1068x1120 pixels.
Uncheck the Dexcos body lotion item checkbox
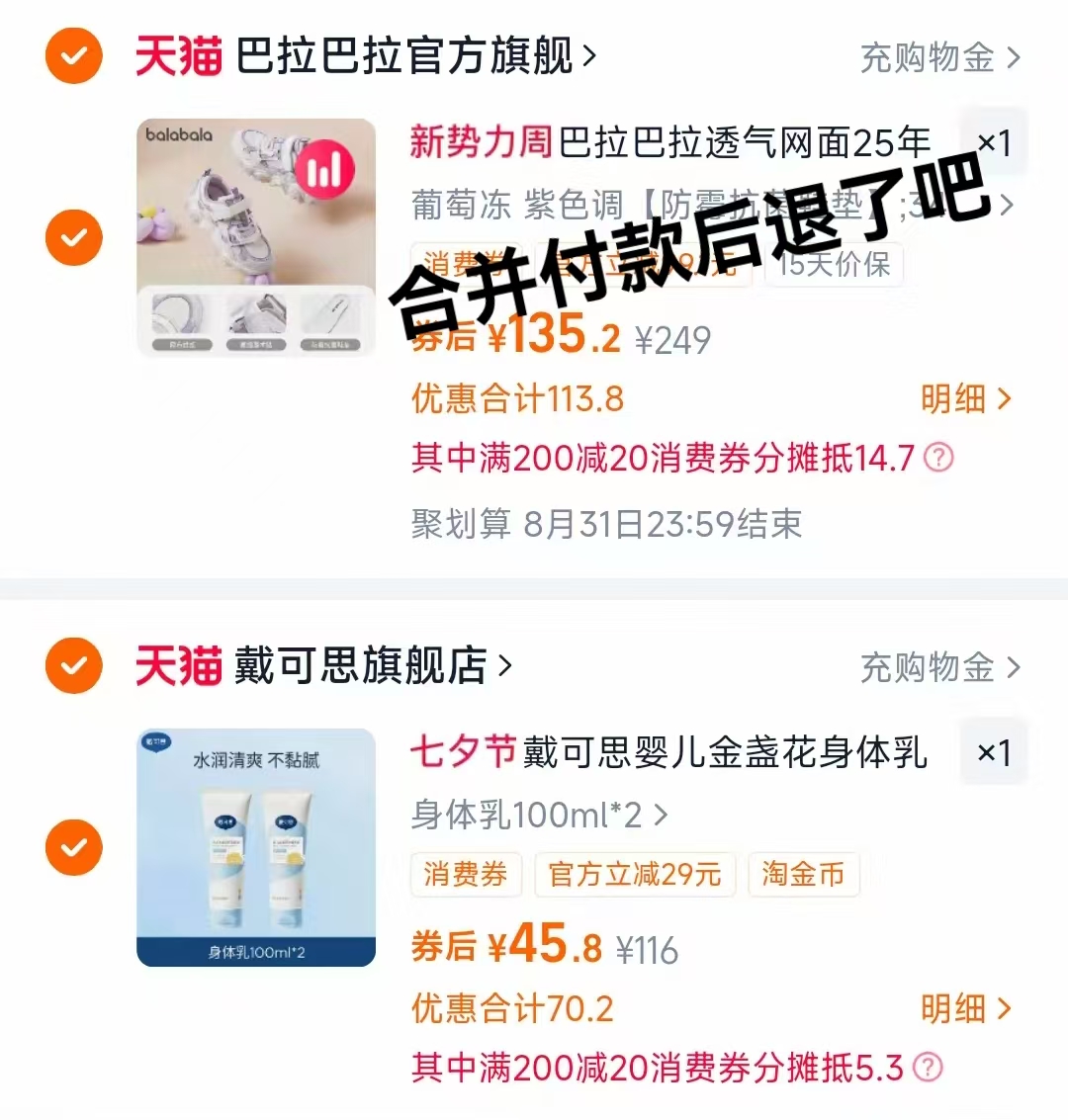coord(73,847)
